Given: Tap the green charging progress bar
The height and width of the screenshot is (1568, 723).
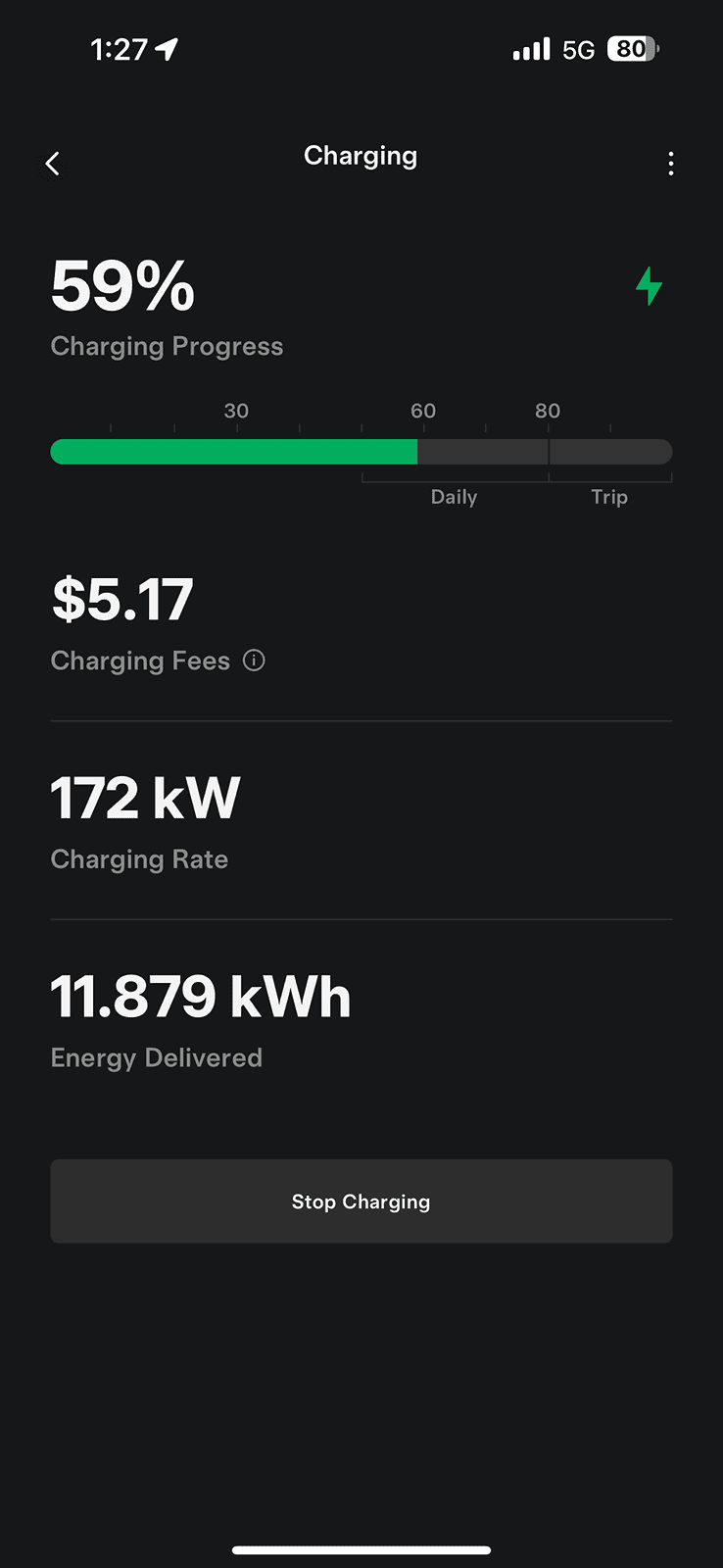Looking at the screenshot, I should click(x=233, y=452).
